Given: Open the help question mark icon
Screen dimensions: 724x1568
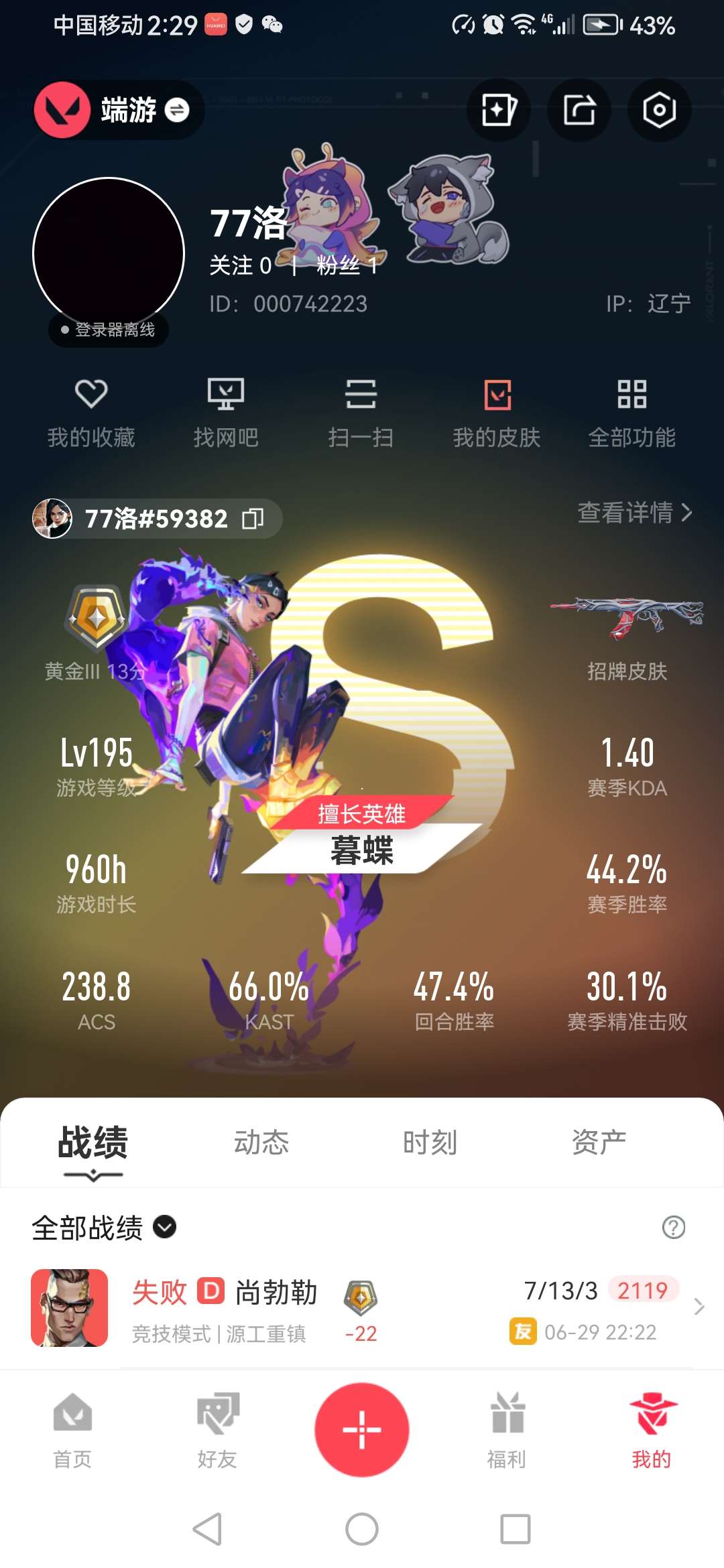Looking at the screenshot, I should (673, 1228).
